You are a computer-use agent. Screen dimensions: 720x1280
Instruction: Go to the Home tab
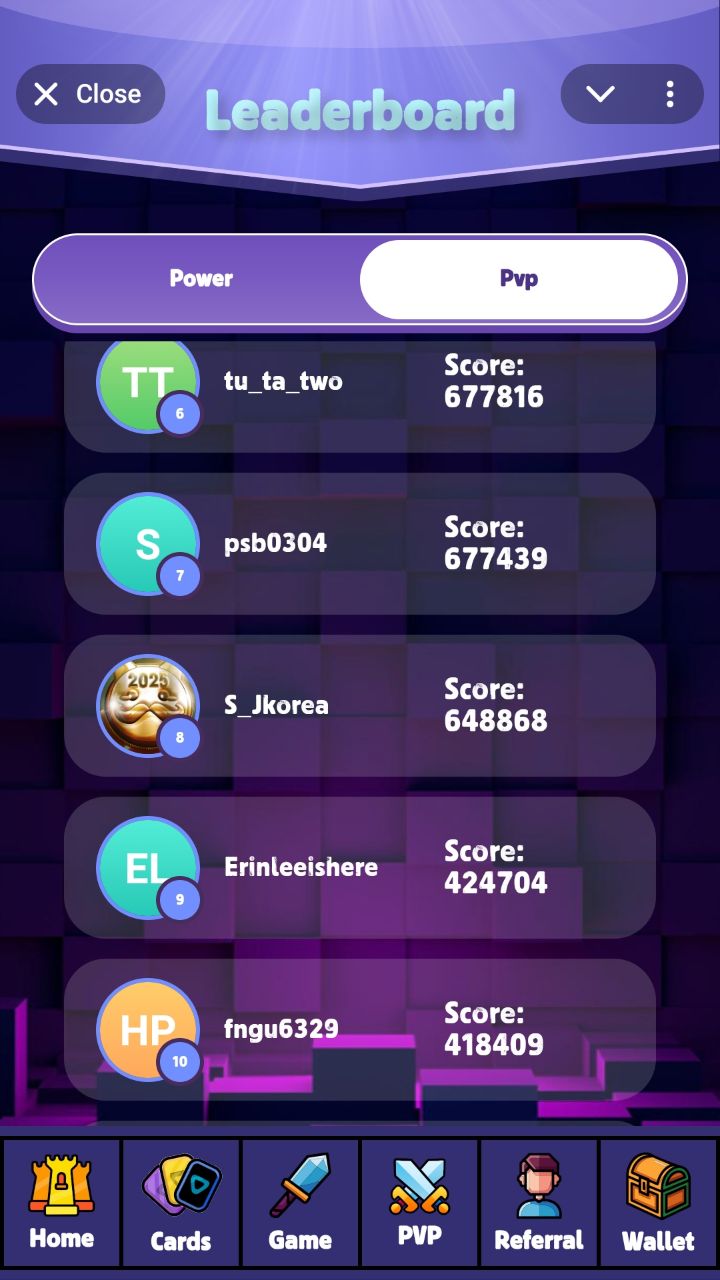[x=61, y=1204]
